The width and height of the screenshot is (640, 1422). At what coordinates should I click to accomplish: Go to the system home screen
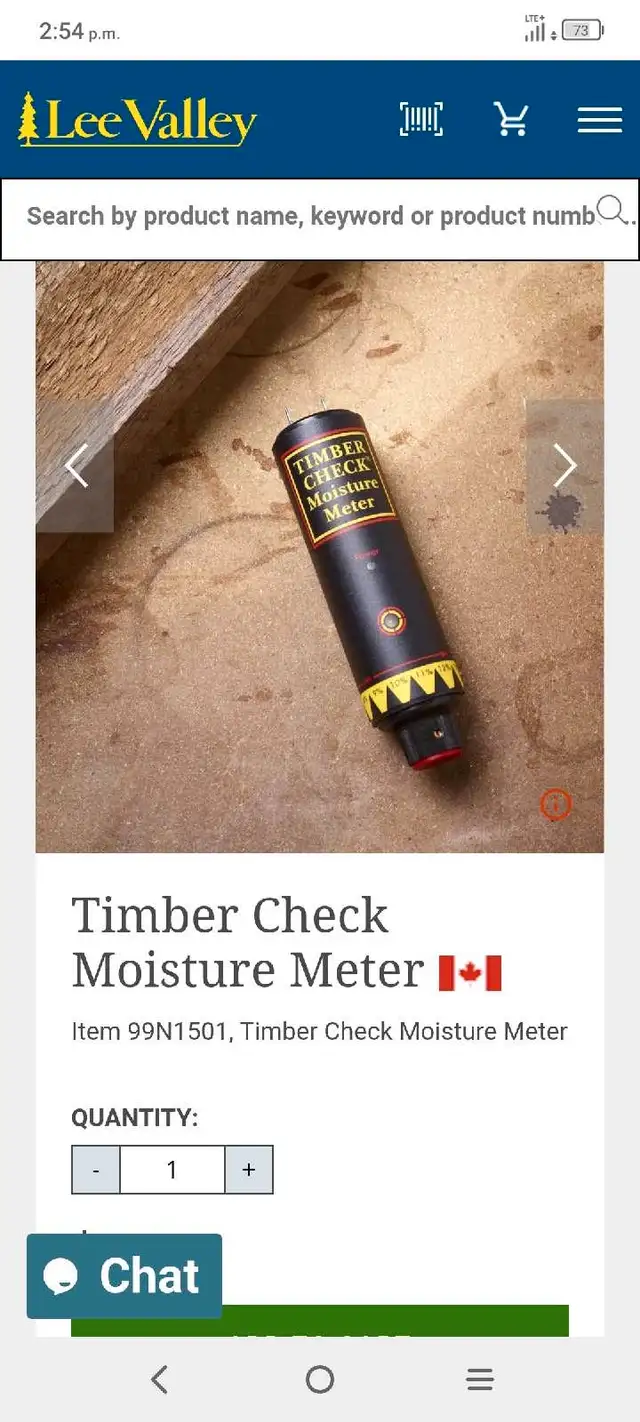(x=320, y=1380)
